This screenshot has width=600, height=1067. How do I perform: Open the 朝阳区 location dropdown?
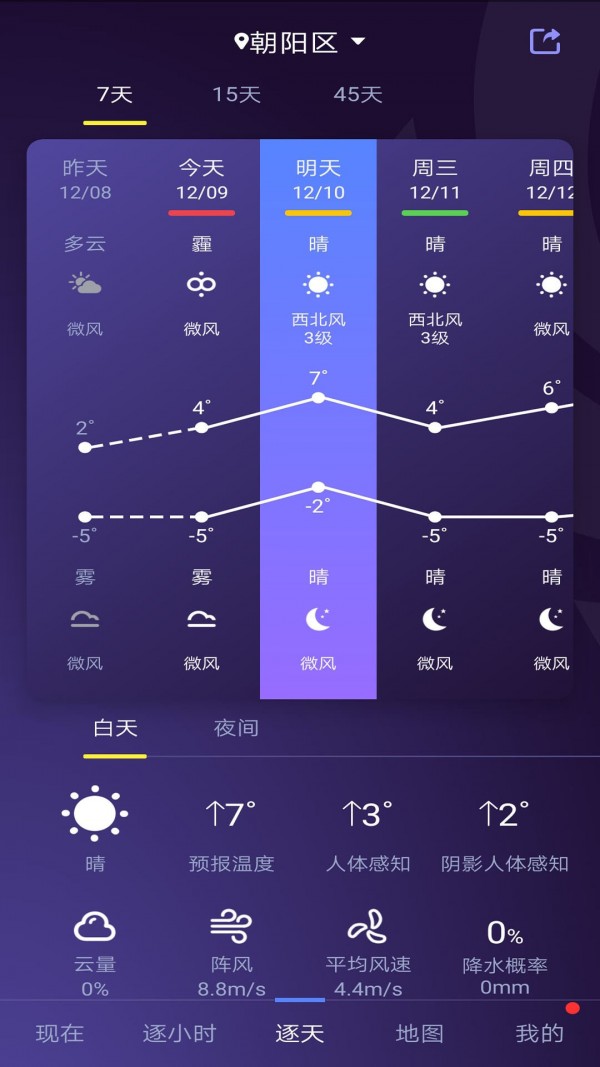click(x=300, y=42)
